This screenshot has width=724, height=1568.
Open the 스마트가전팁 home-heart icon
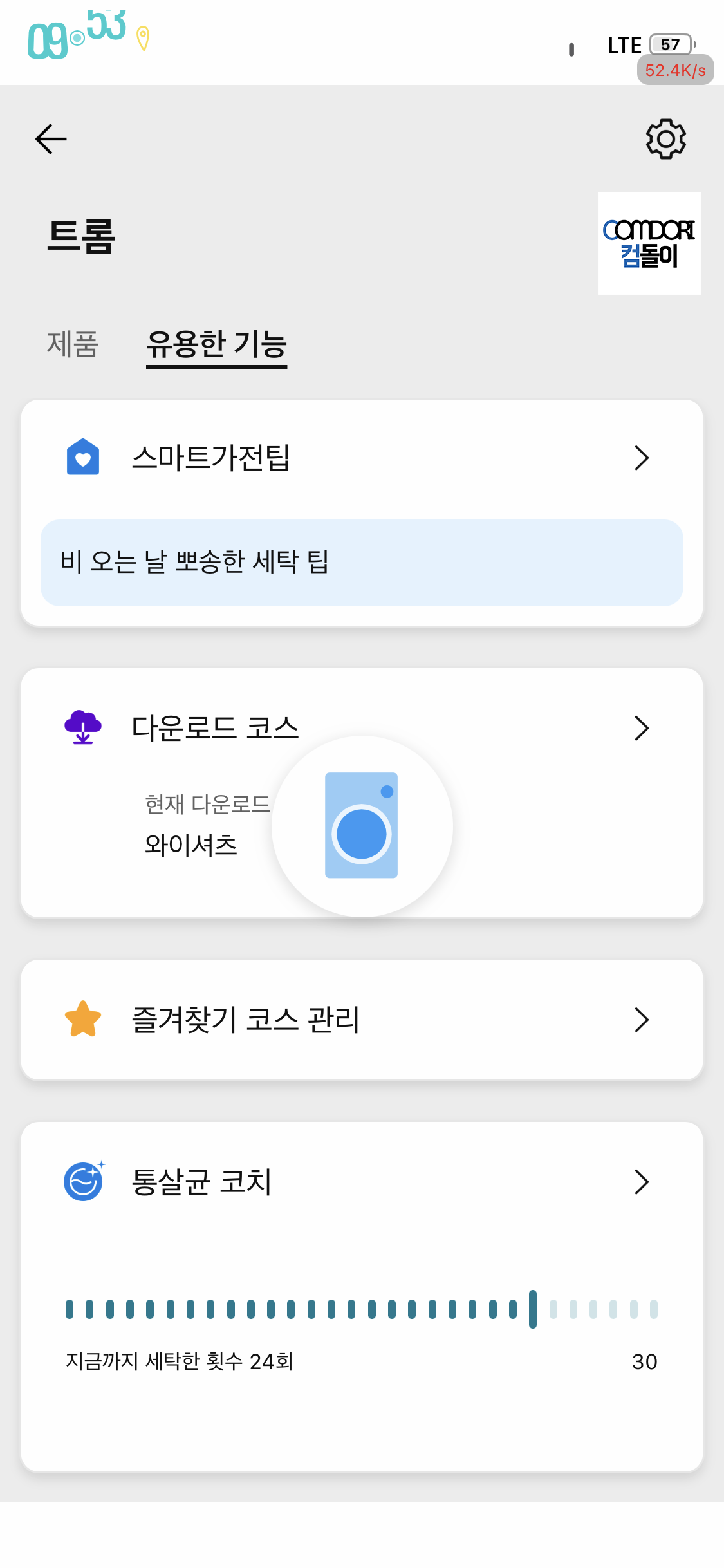pos(82,458)
